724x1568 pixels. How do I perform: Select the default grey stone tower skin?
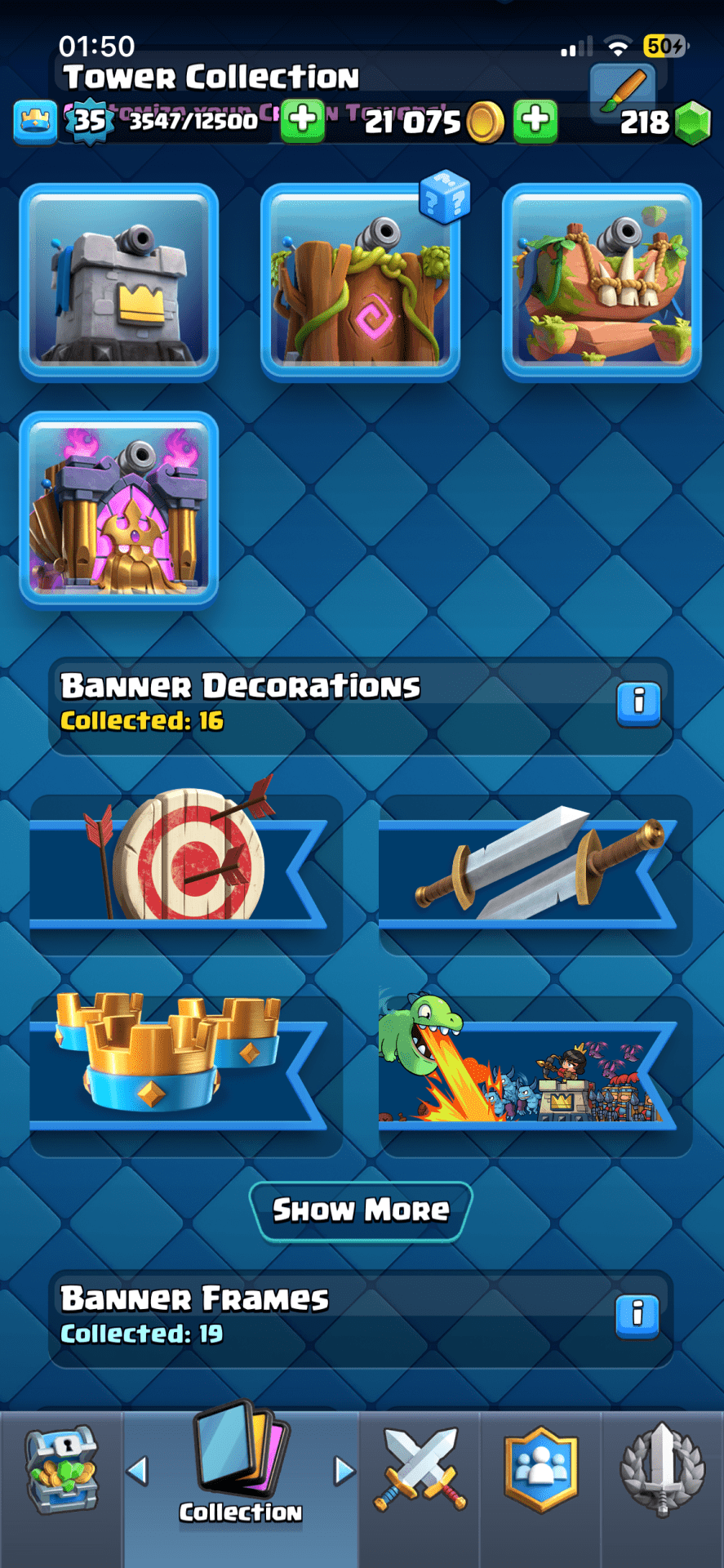(119, 283)
